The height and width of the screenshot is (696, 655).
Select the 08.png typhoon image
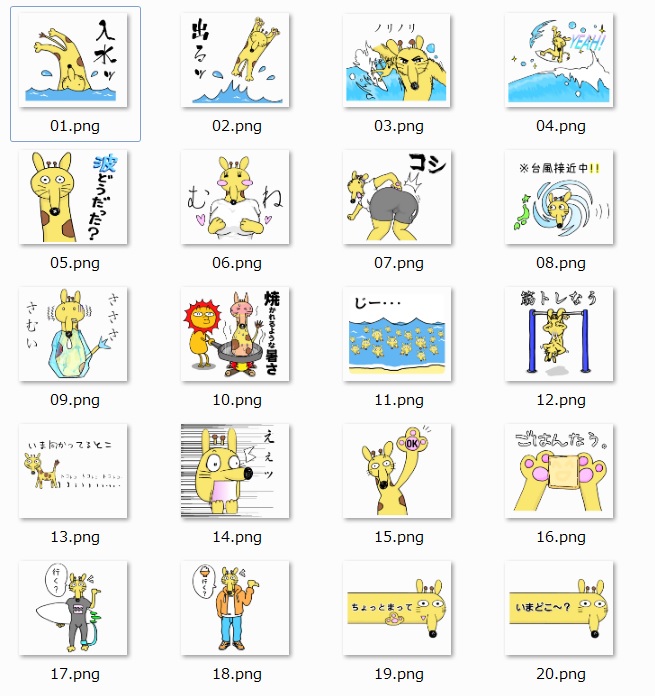tap(559, 197)
